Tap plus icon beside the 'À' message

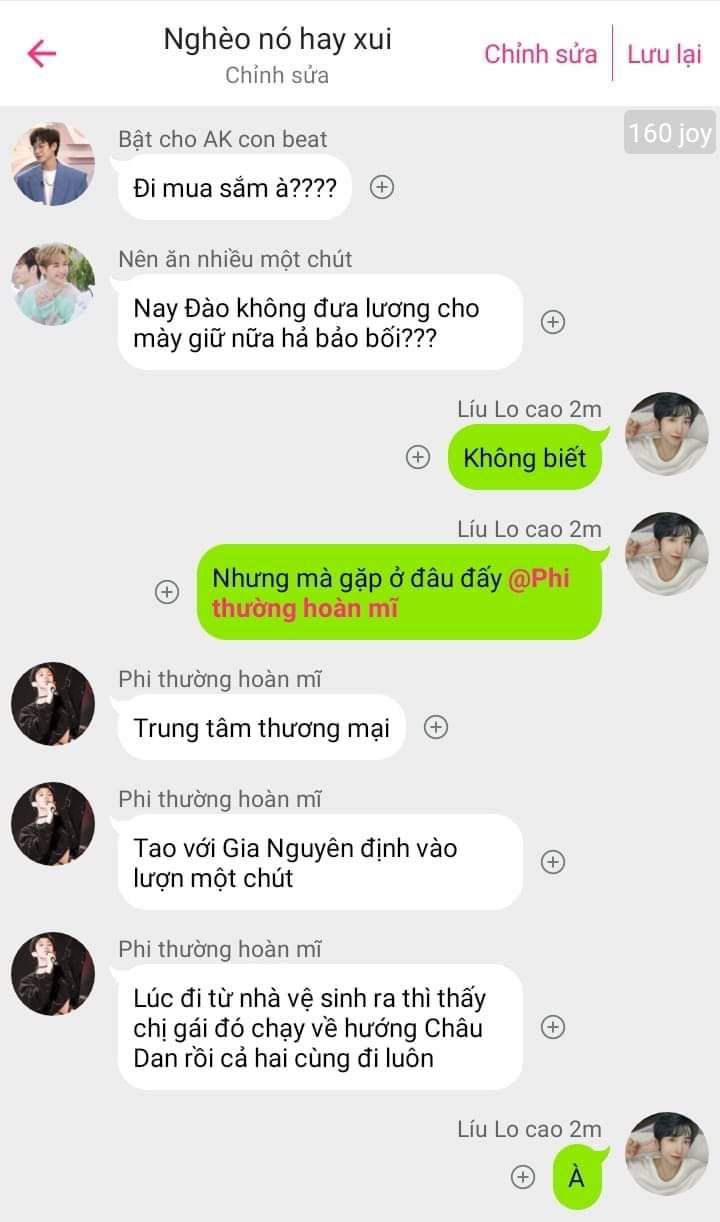tap(522, 1177)
